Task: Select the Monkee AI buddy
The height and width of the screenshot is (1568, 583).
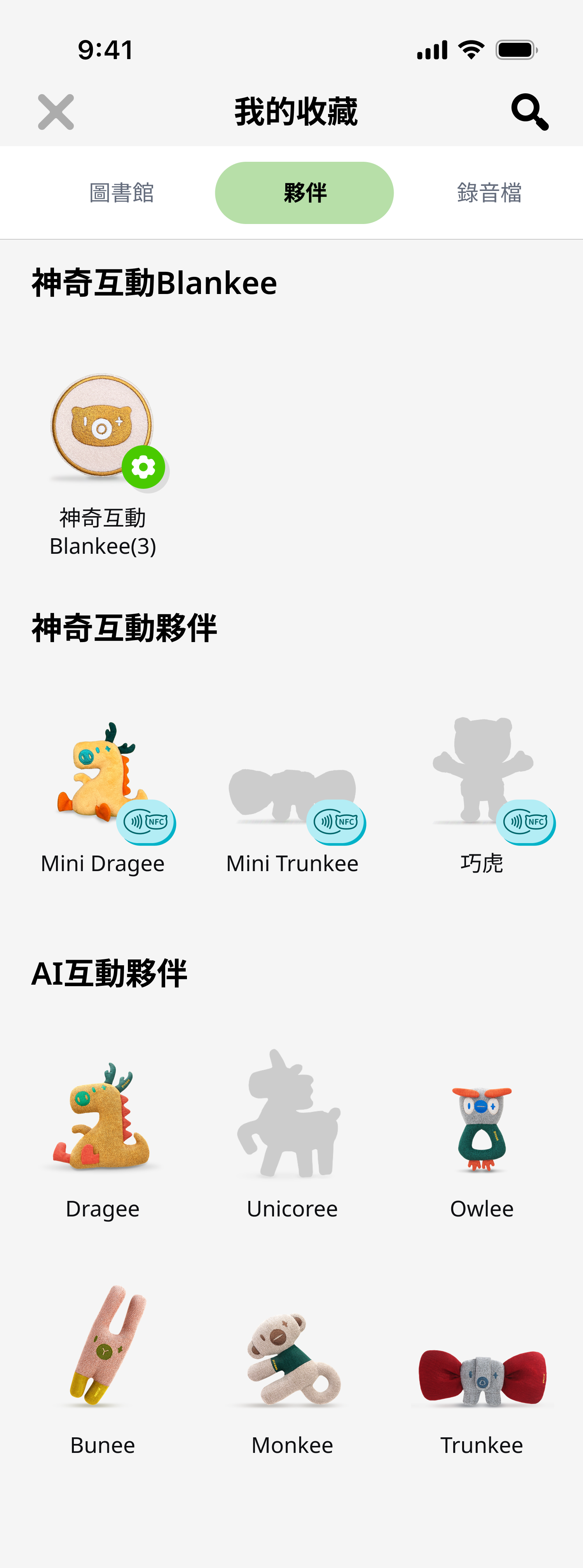Action: point(292,1360)
